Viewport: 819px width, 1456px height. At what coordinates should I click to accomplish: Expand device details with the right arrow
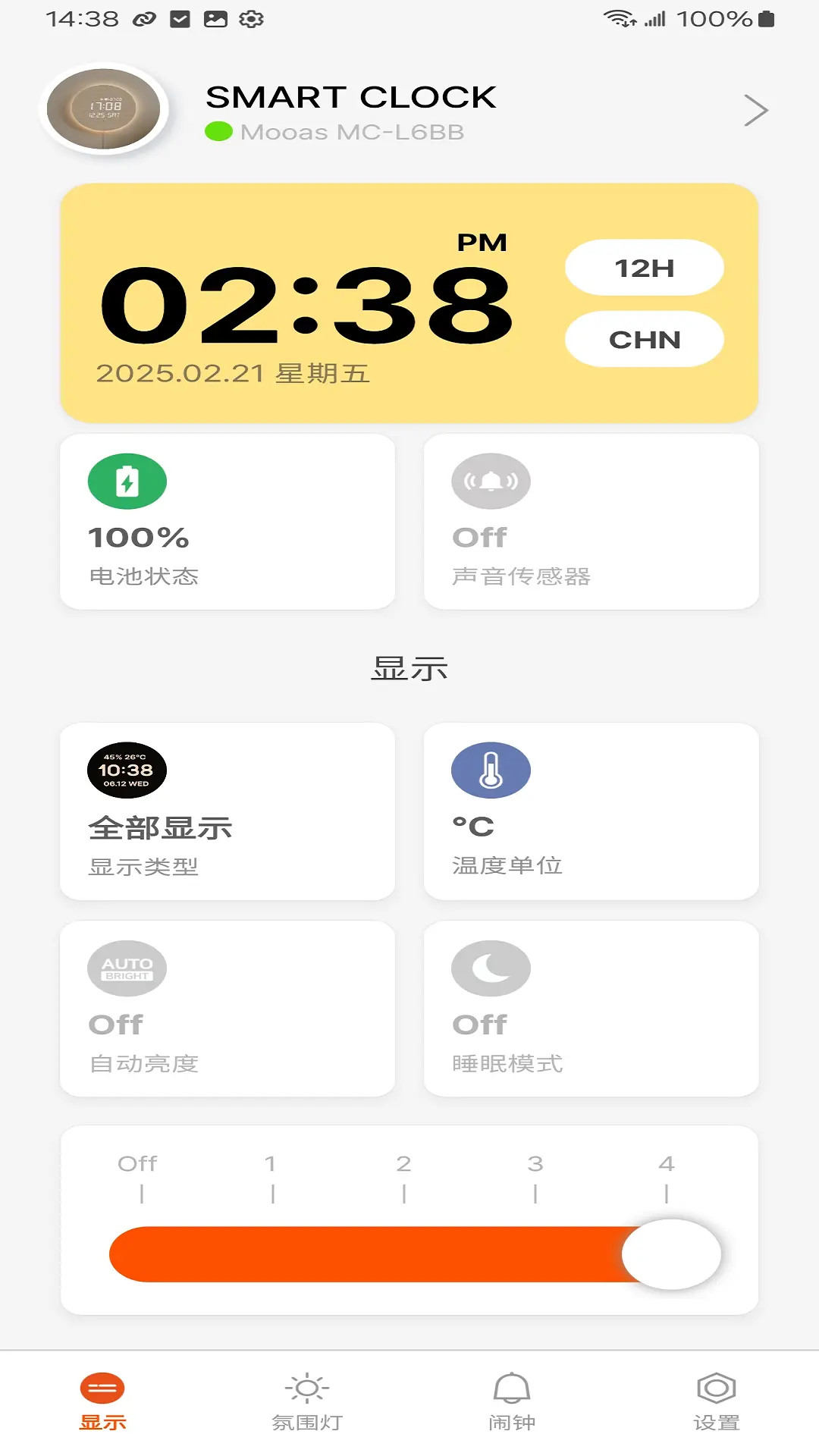(755, 110)
